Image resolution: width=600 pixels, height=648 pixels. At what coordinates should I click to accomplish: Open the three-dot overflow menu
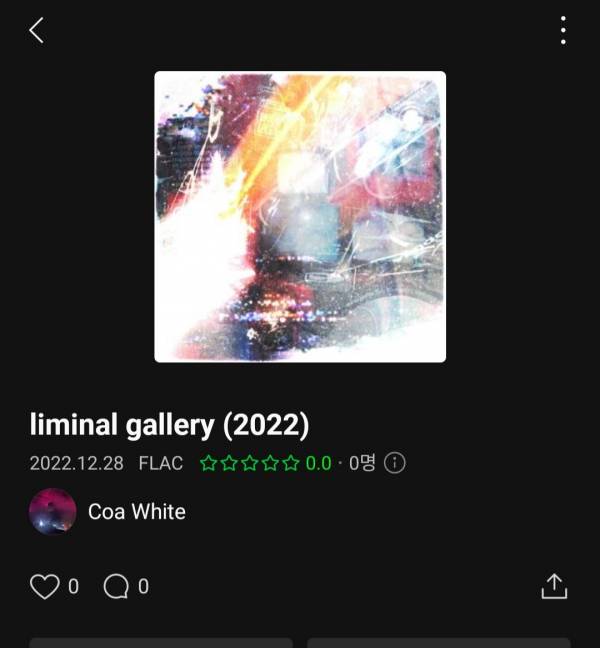[x=563, y=31]
